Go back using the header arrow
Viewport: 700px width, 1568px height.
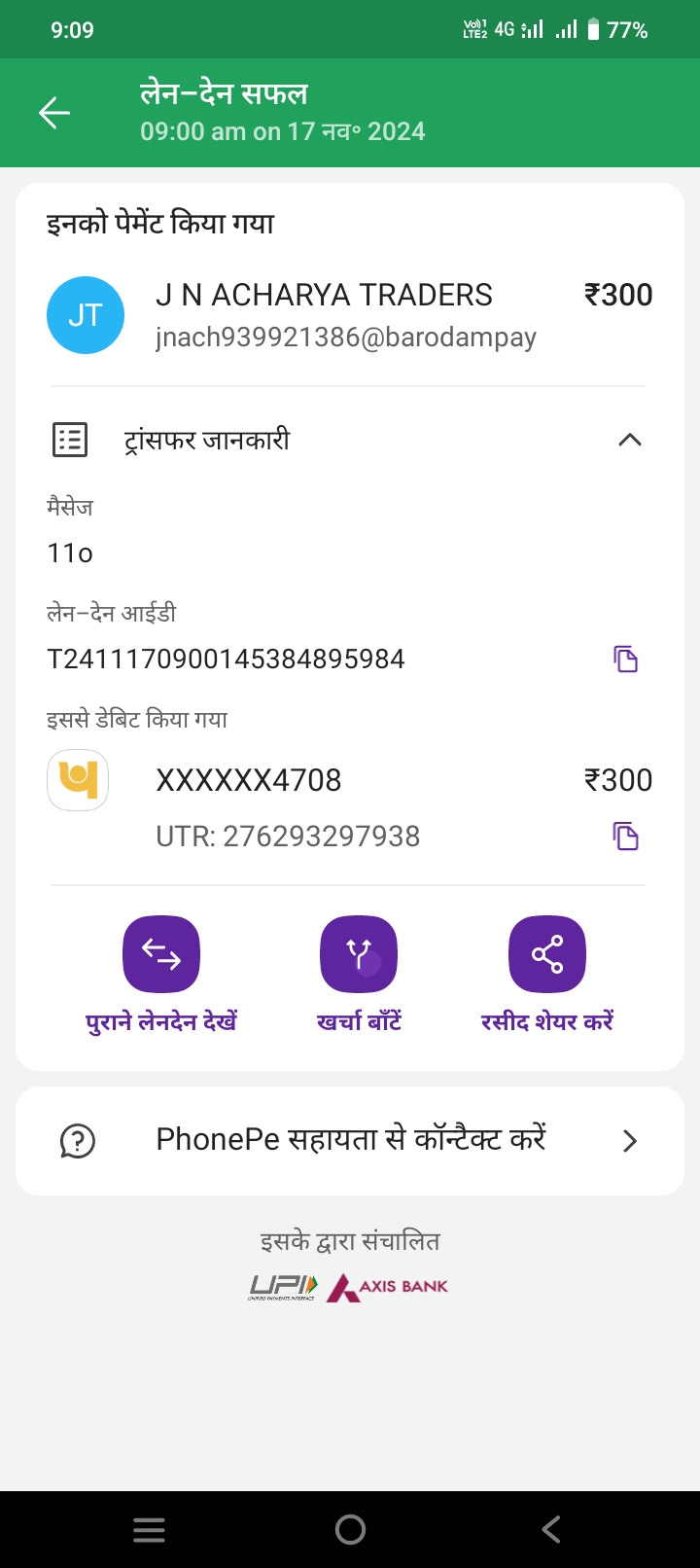(x=54, y=113)
